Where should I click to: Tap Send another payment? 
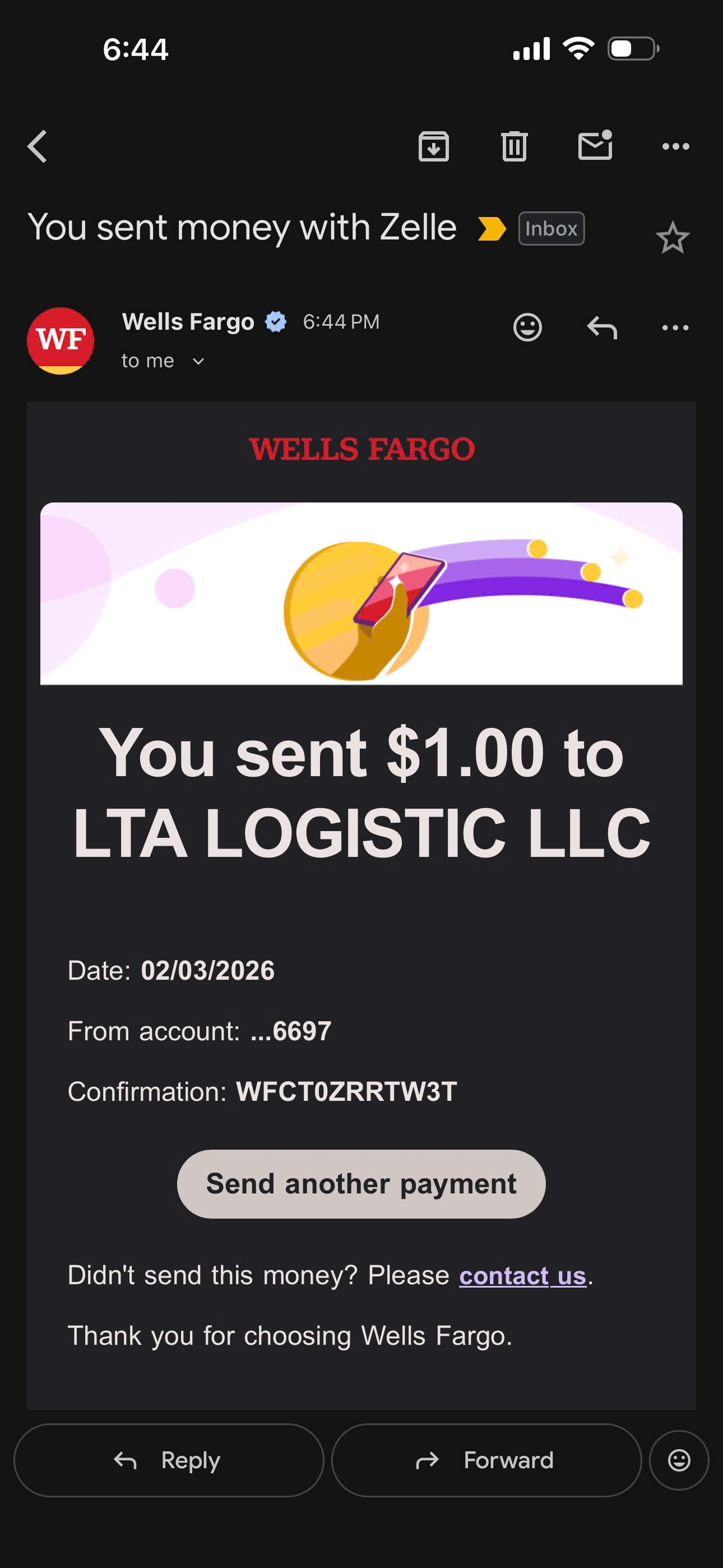(361, 1184)
